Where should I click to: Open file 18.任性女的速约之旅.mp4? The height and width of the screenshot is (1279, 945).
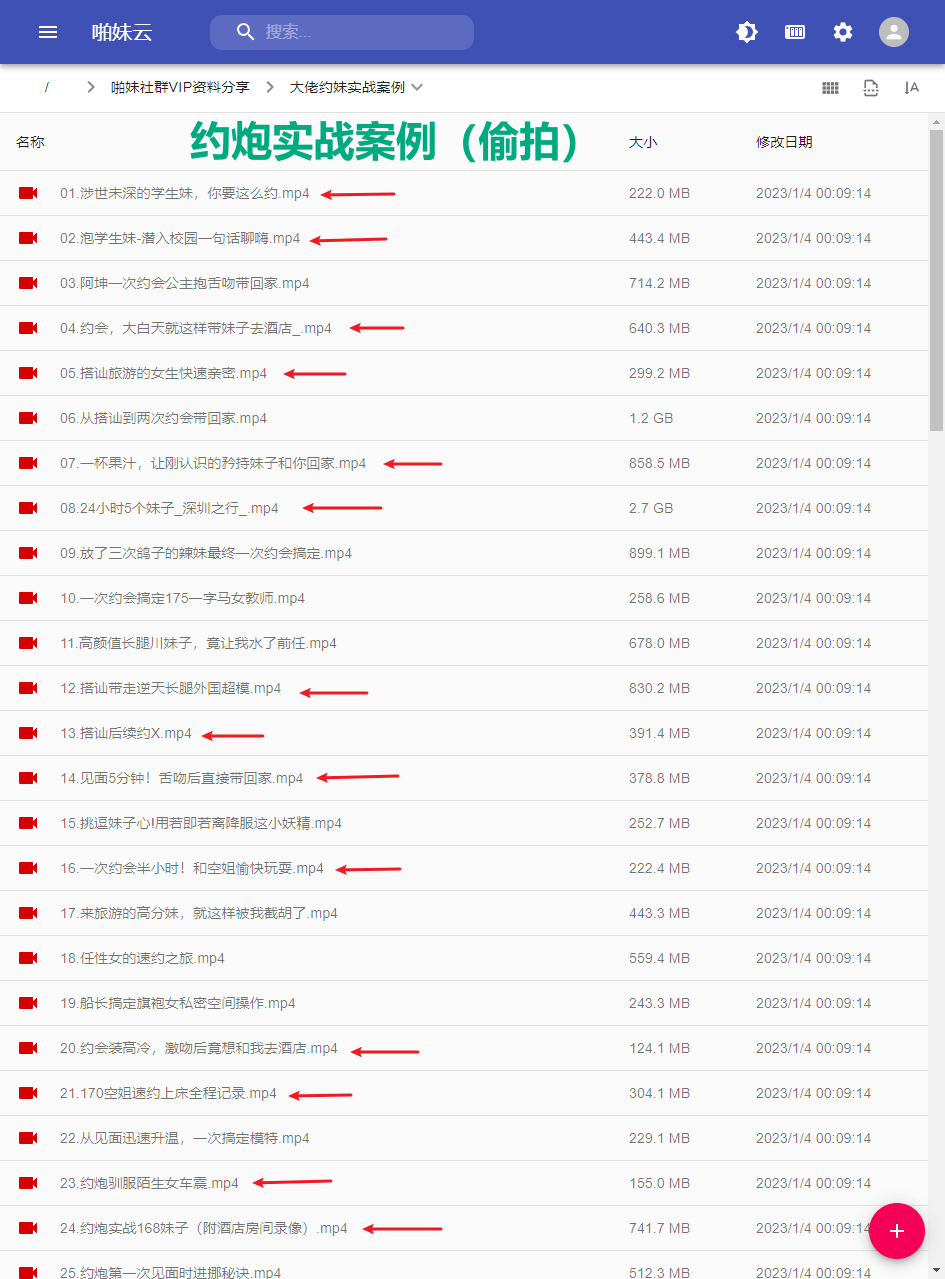(x=142, y=958)
